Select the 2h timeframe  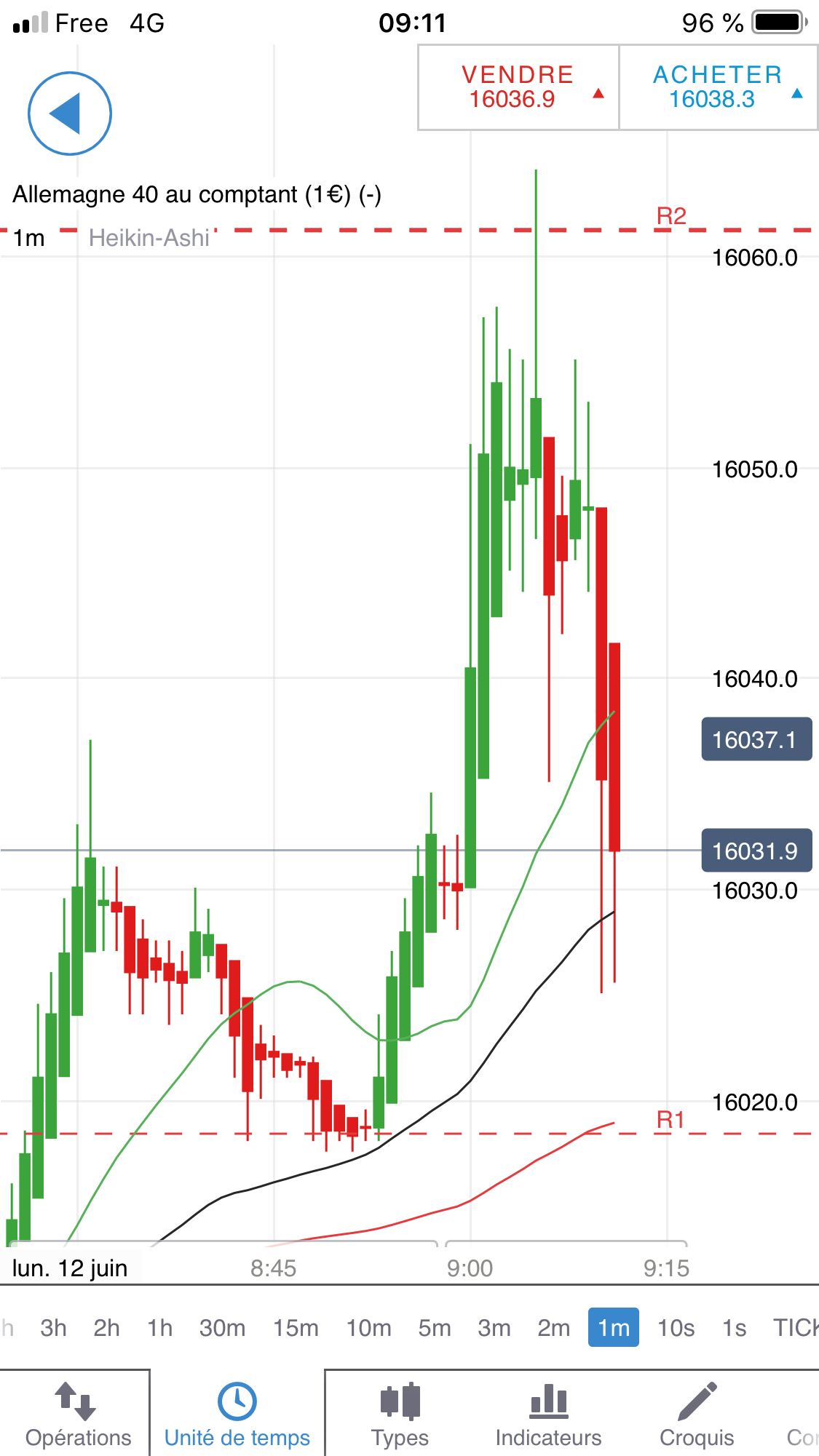pyautogui.click(x=106, y=1328)
